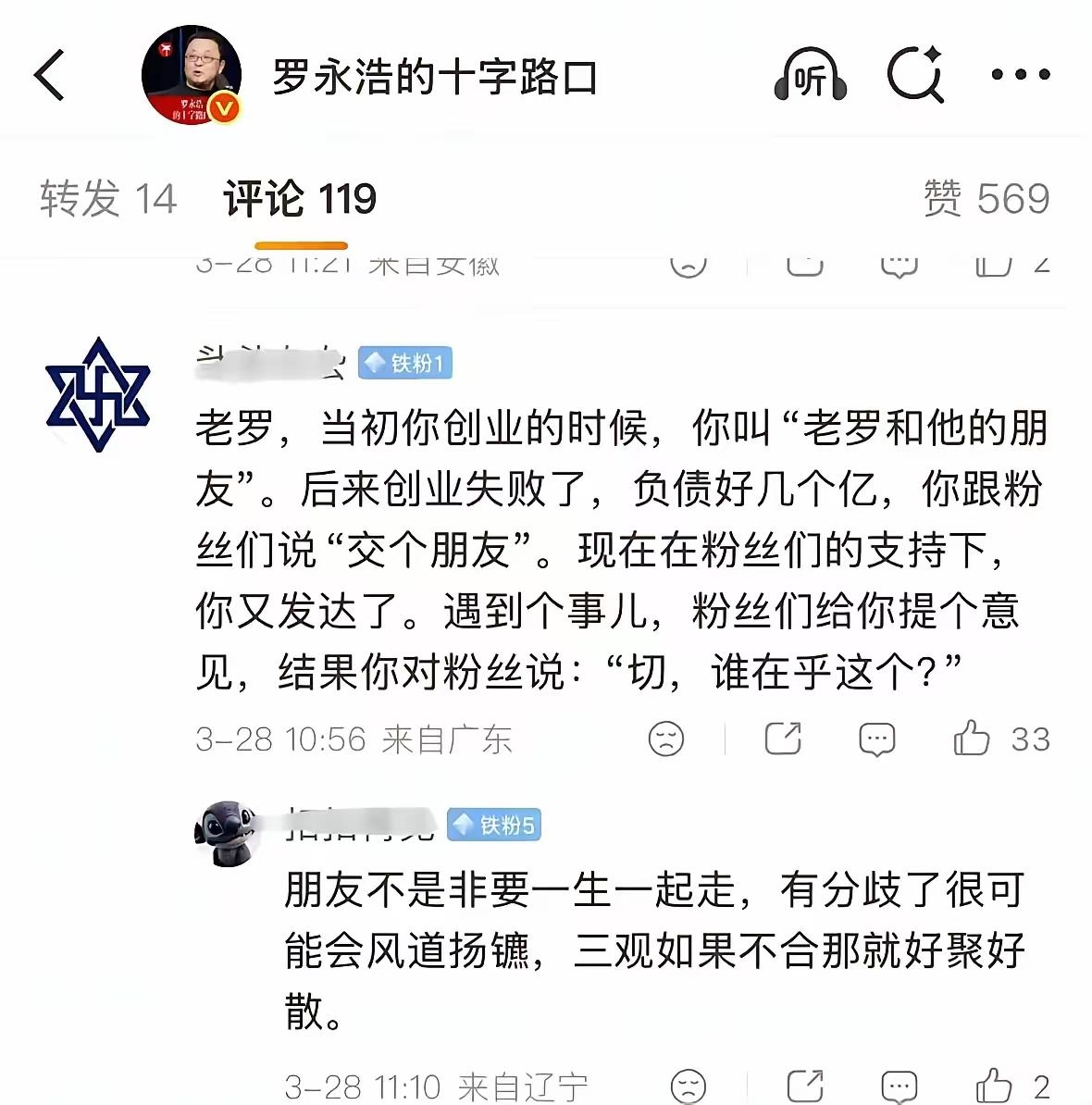
Task: Tap the sad emoji icon under the first comment
Action: 664,739
